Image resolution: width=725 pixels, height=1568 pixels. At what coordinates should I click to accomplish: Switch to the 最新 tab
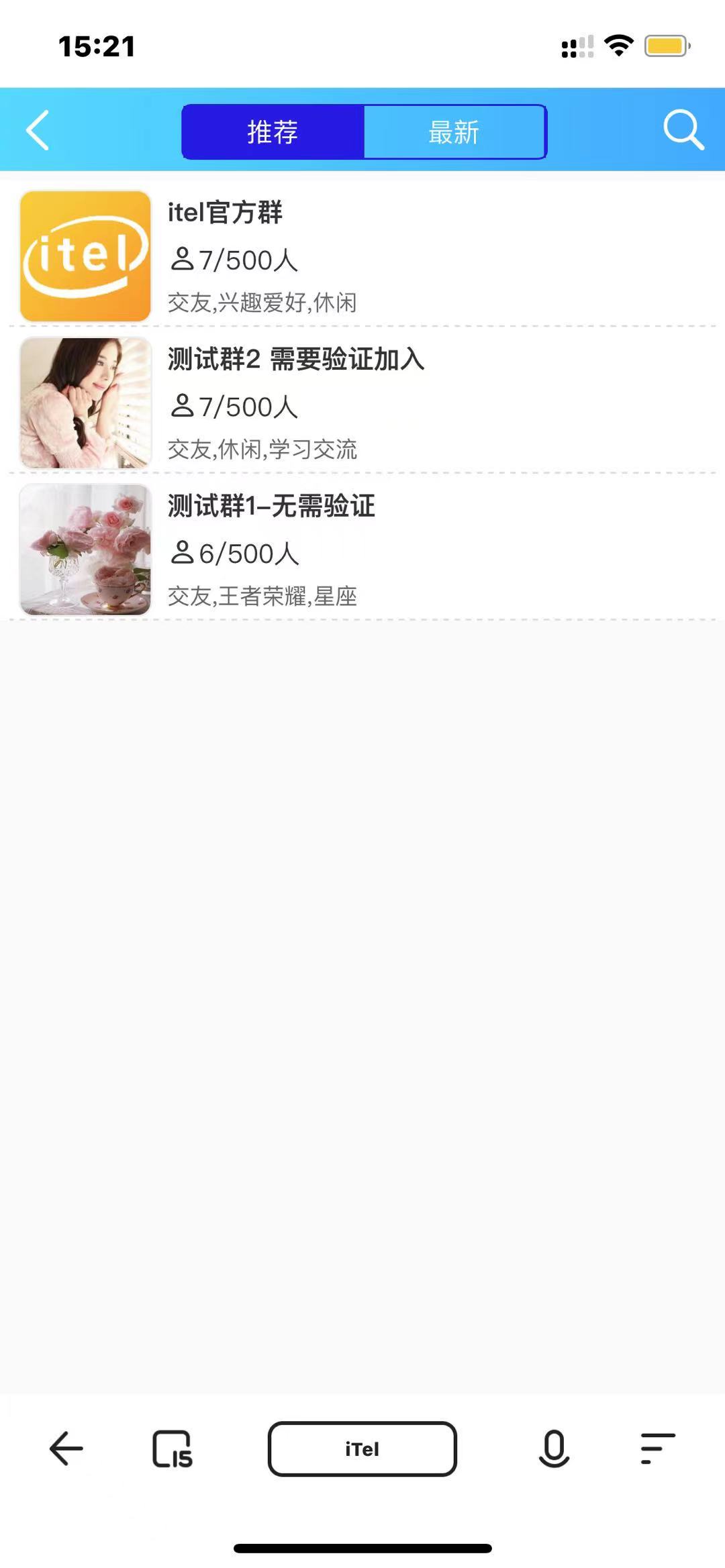(x=454, y=132)
